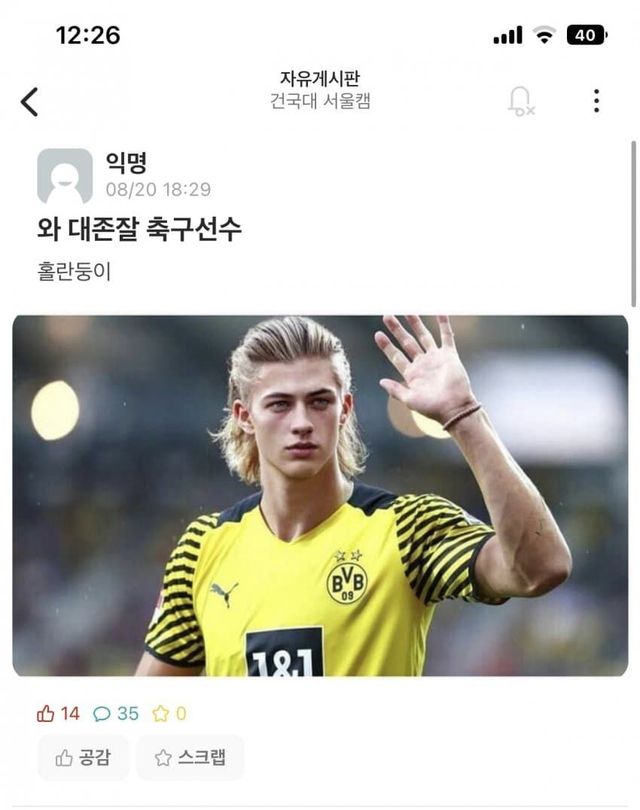This screenshot has width=640, height=810.
Task: Open the attached photo in the post
Action: coord(320,496)
